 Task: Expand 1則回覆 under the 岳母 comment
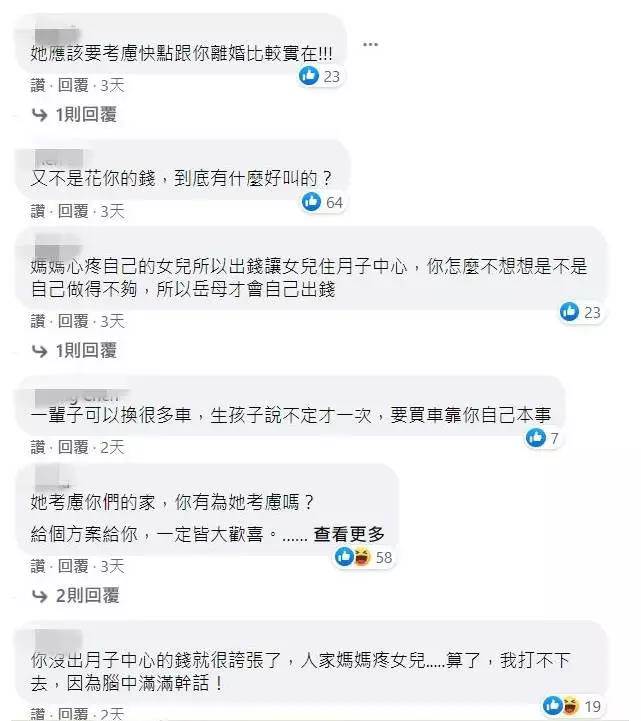tap(85, 351)
